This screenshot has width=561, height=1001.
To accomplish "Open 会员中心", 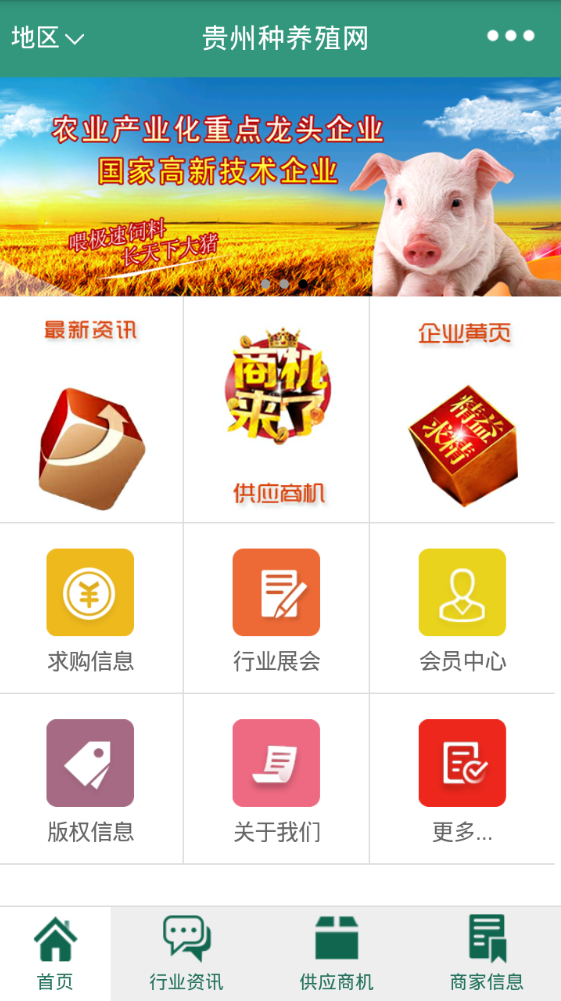I will click(x=463, y=609).
